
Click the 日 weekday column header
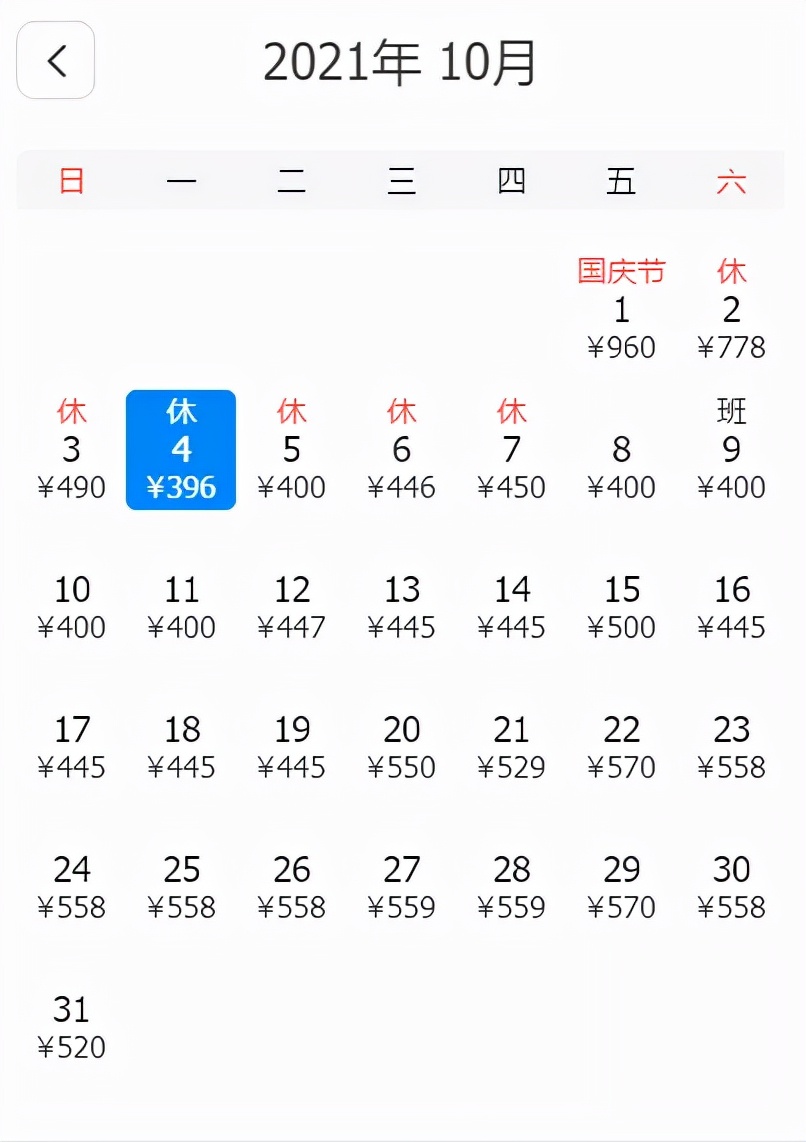[x=69, y=182]
